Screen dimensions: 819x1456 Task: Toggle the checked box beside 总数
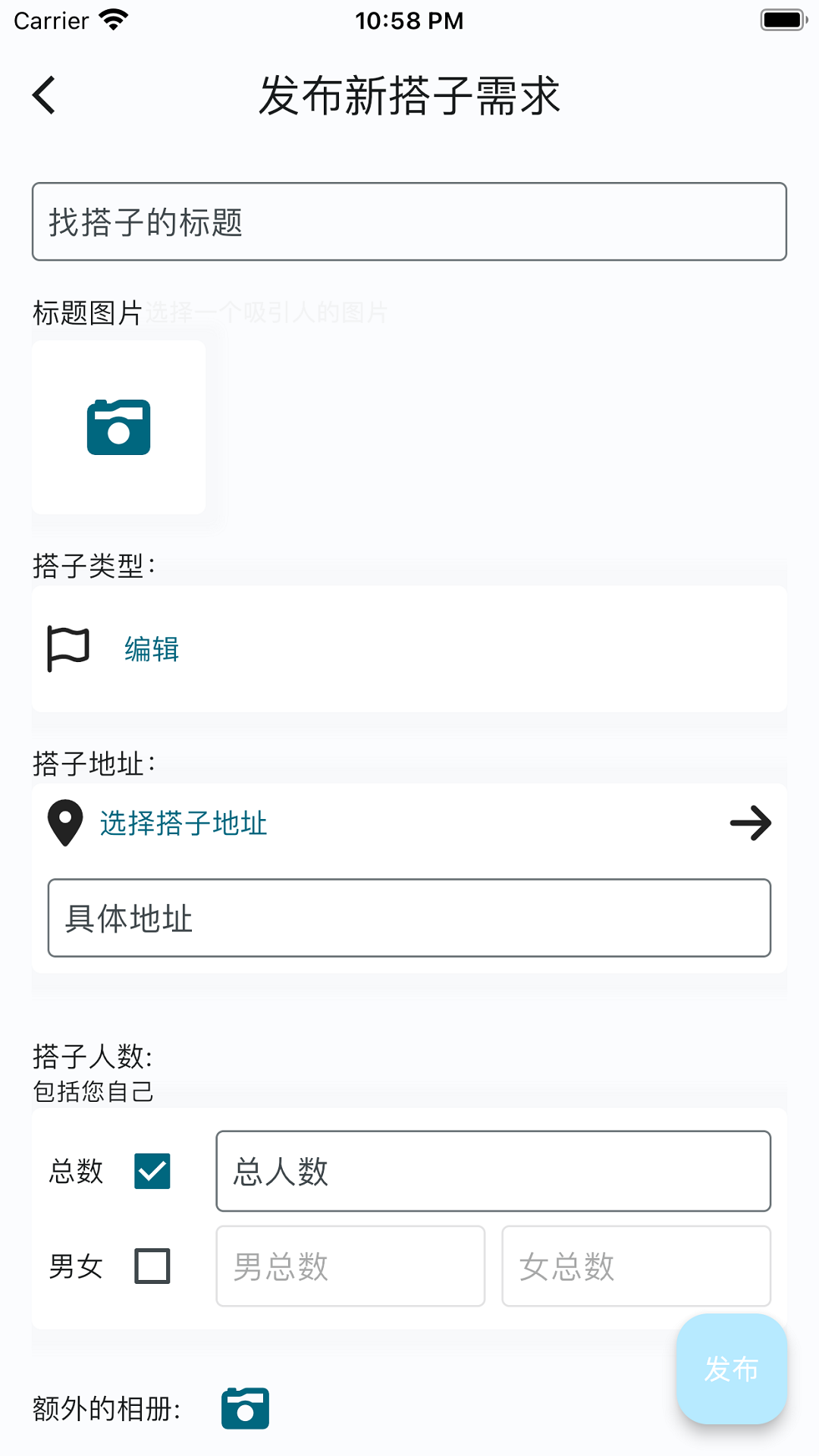click(152, 1172)
